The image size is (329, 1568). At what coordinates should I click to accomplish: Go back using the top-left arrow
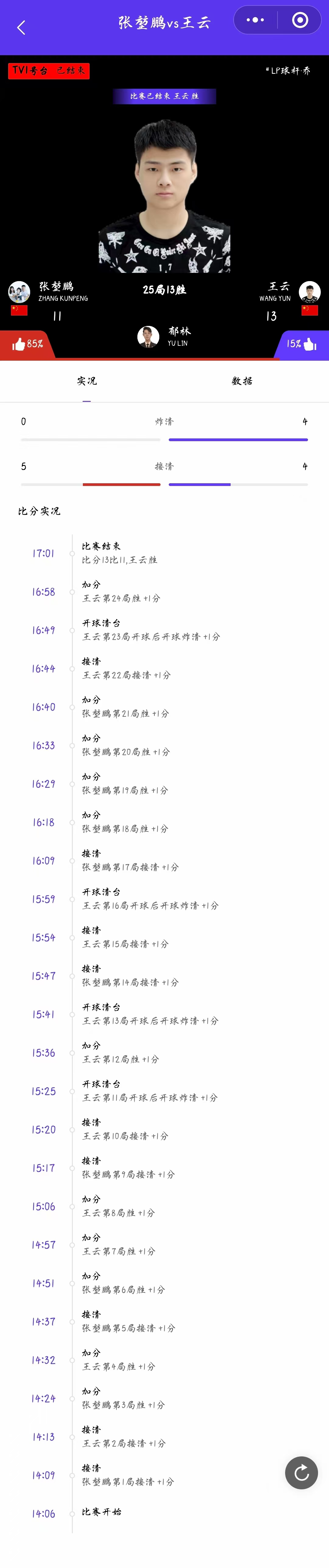pos(21,27)
